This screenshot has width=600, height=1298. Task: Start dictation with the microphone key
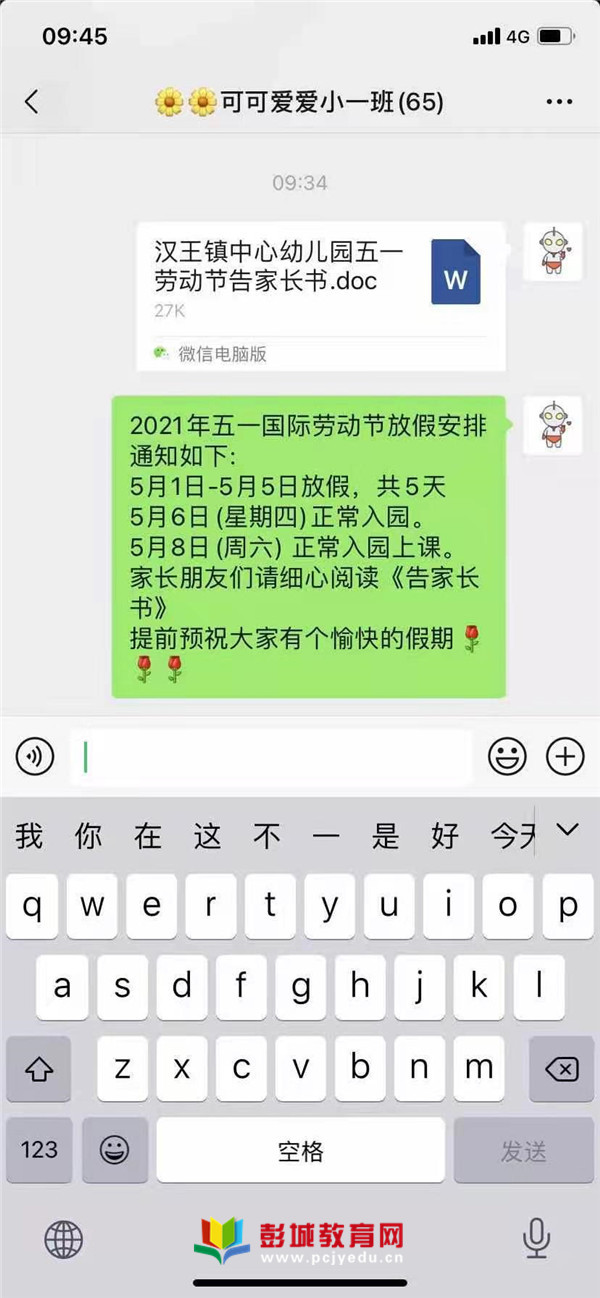point(536,1238)
